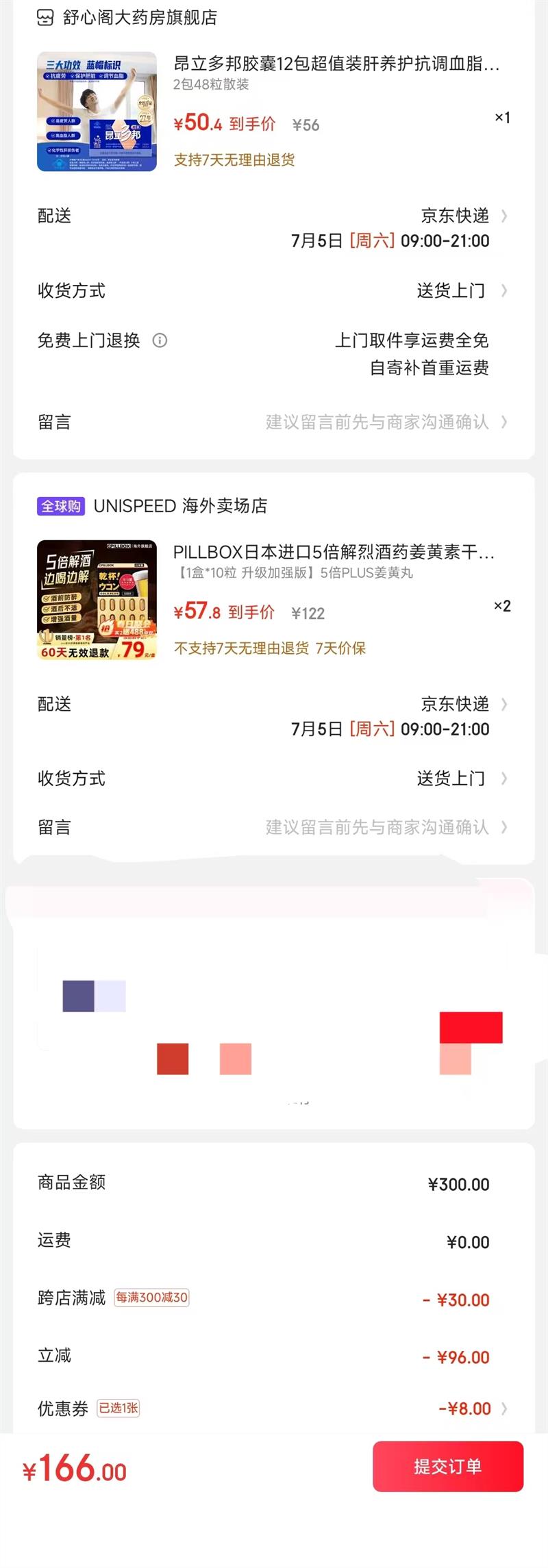Change 收货方式 for UNISPEED order
The image size is (548, 1568).
pos(274,778)
